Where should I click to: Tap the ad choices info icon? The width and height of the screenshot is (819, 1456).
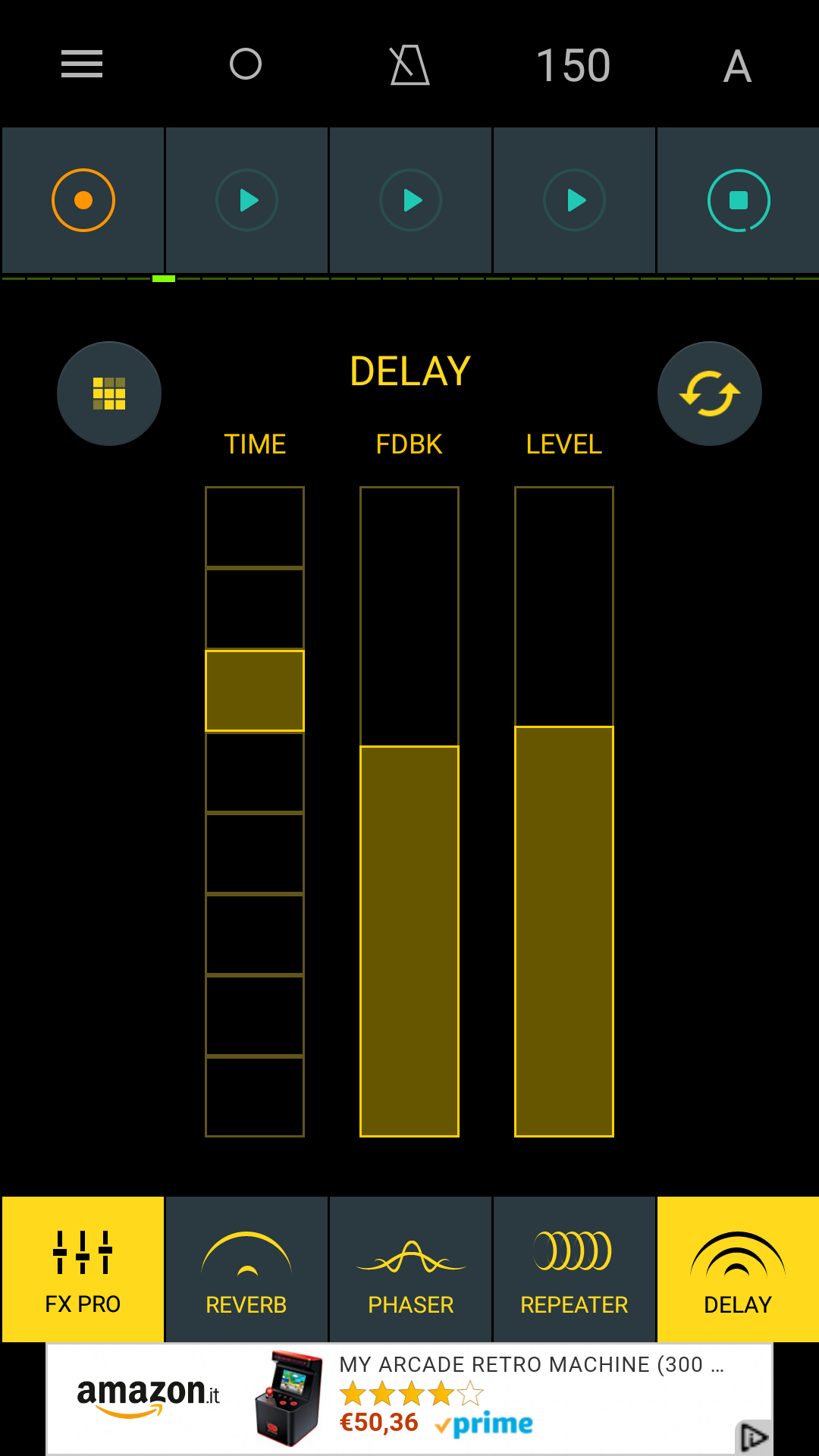[754, 1437]
